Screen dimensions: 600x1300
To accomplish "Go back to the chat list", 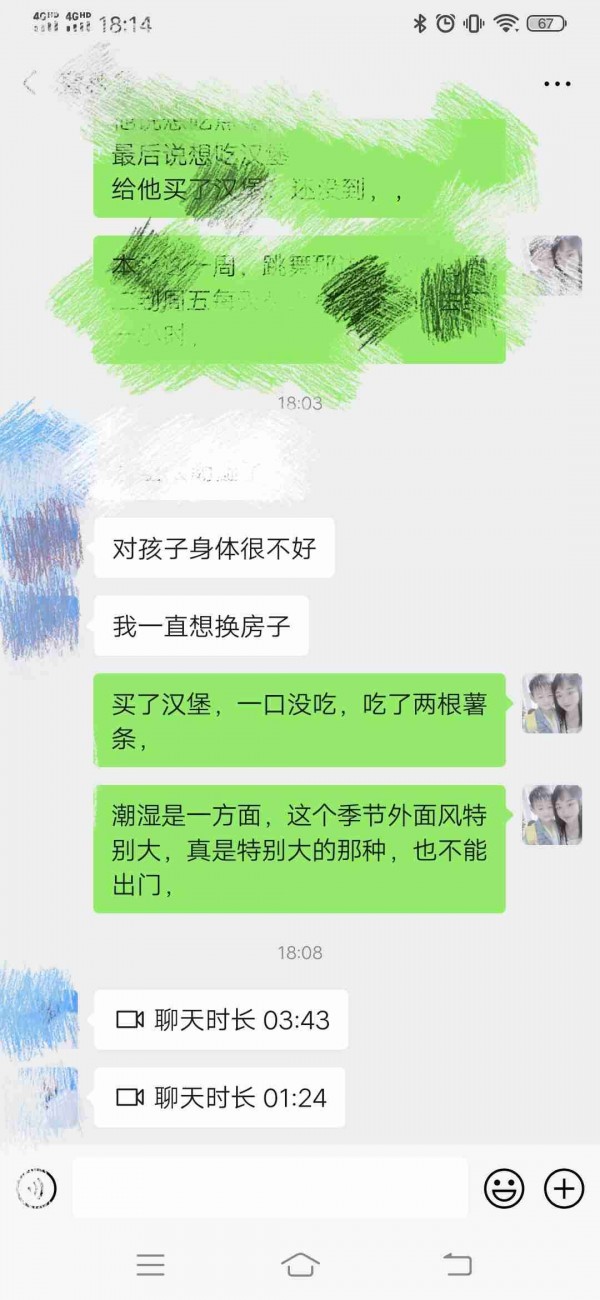I will (29, 84).
